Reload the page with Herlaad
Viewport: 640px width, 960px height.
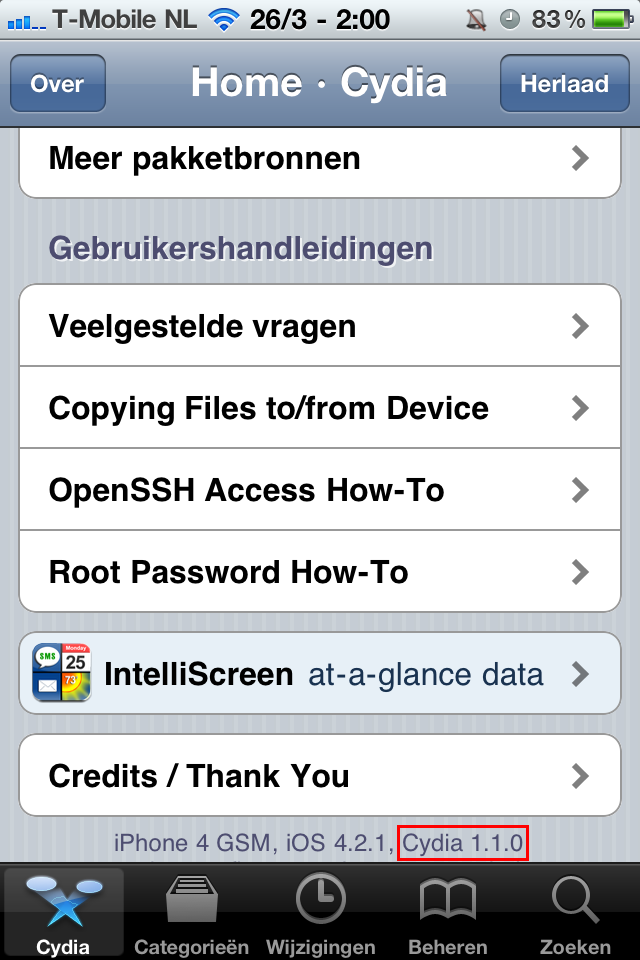pos(564,84)
